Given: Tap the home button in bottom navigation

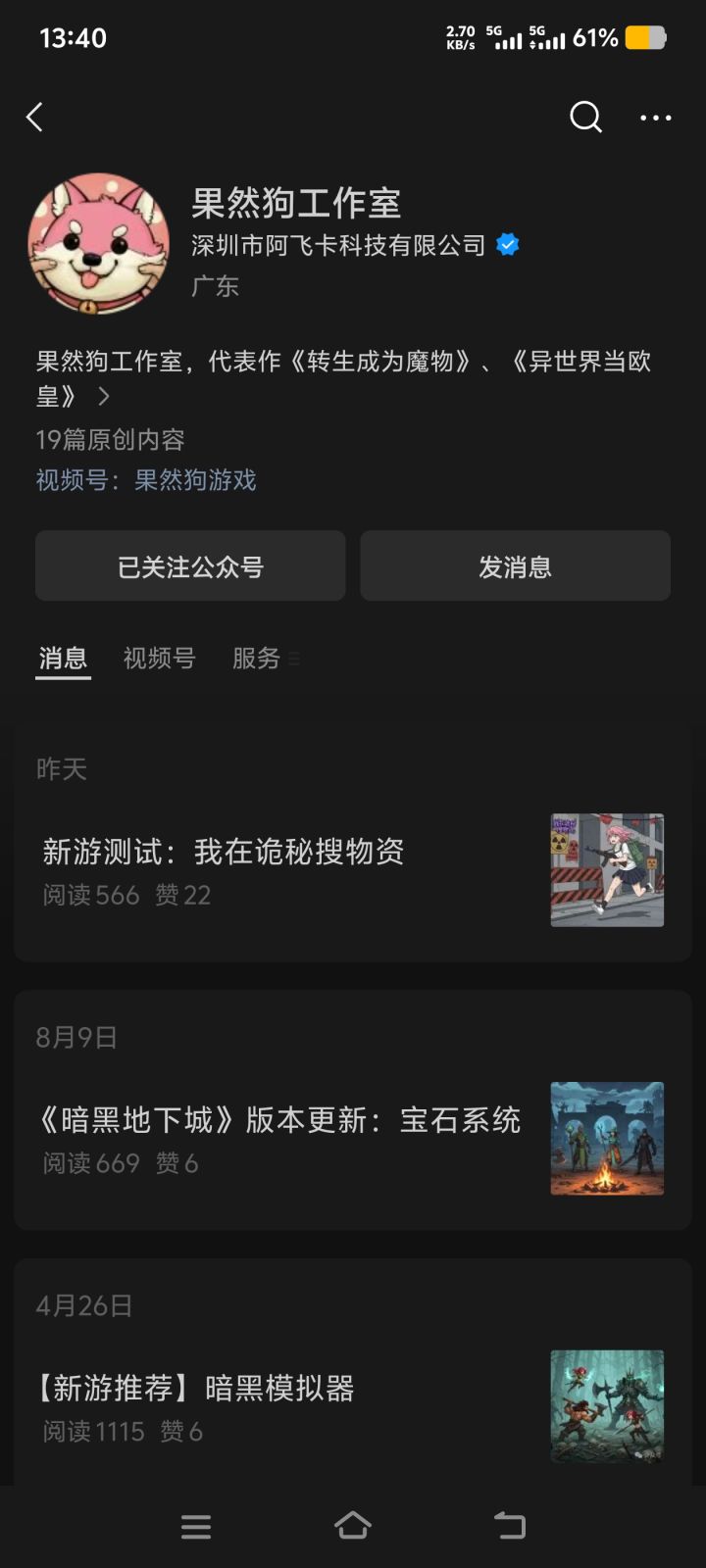Looking at the screenshot, I should [353, 1526].
